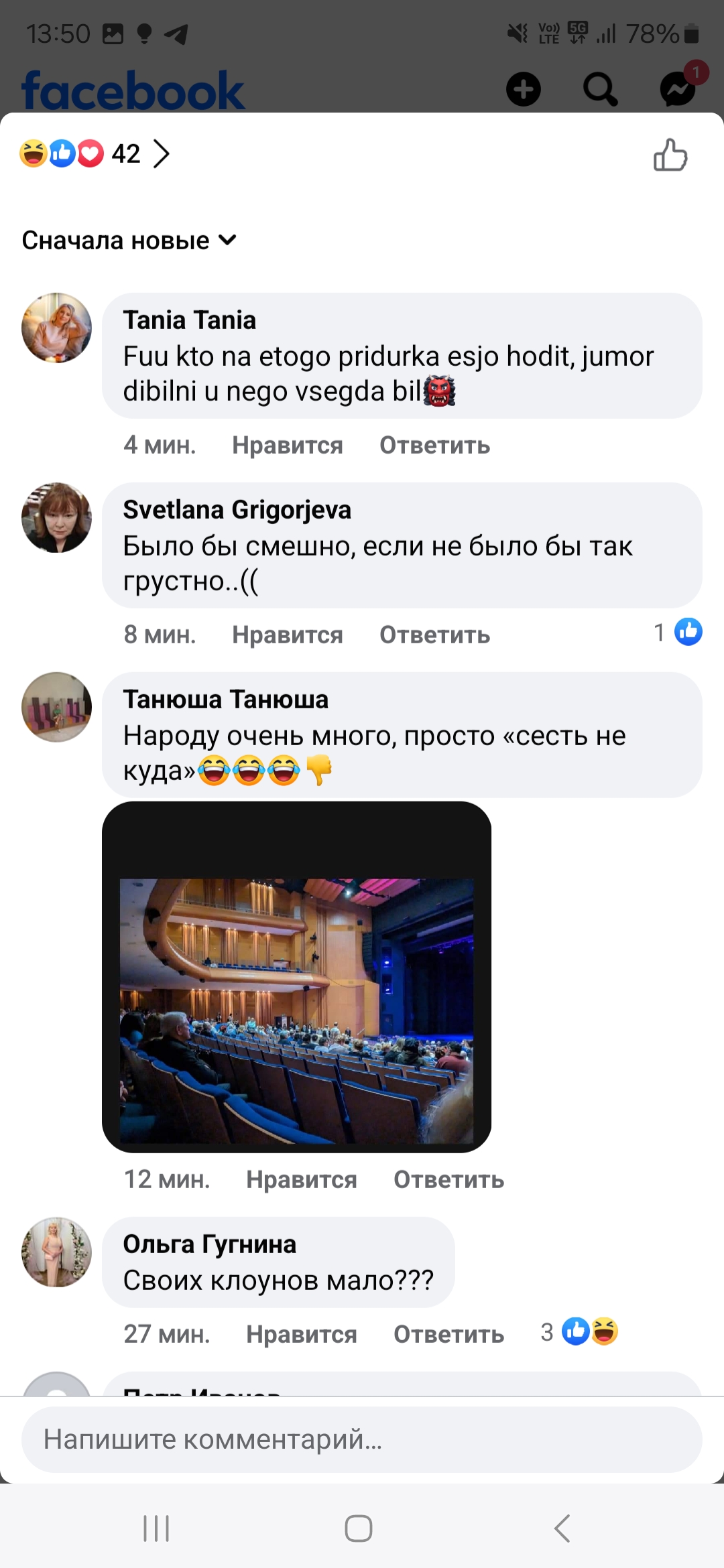Open Ольга Гугнина's profile picture
724x1568 pixels.
pos(56,1252)
